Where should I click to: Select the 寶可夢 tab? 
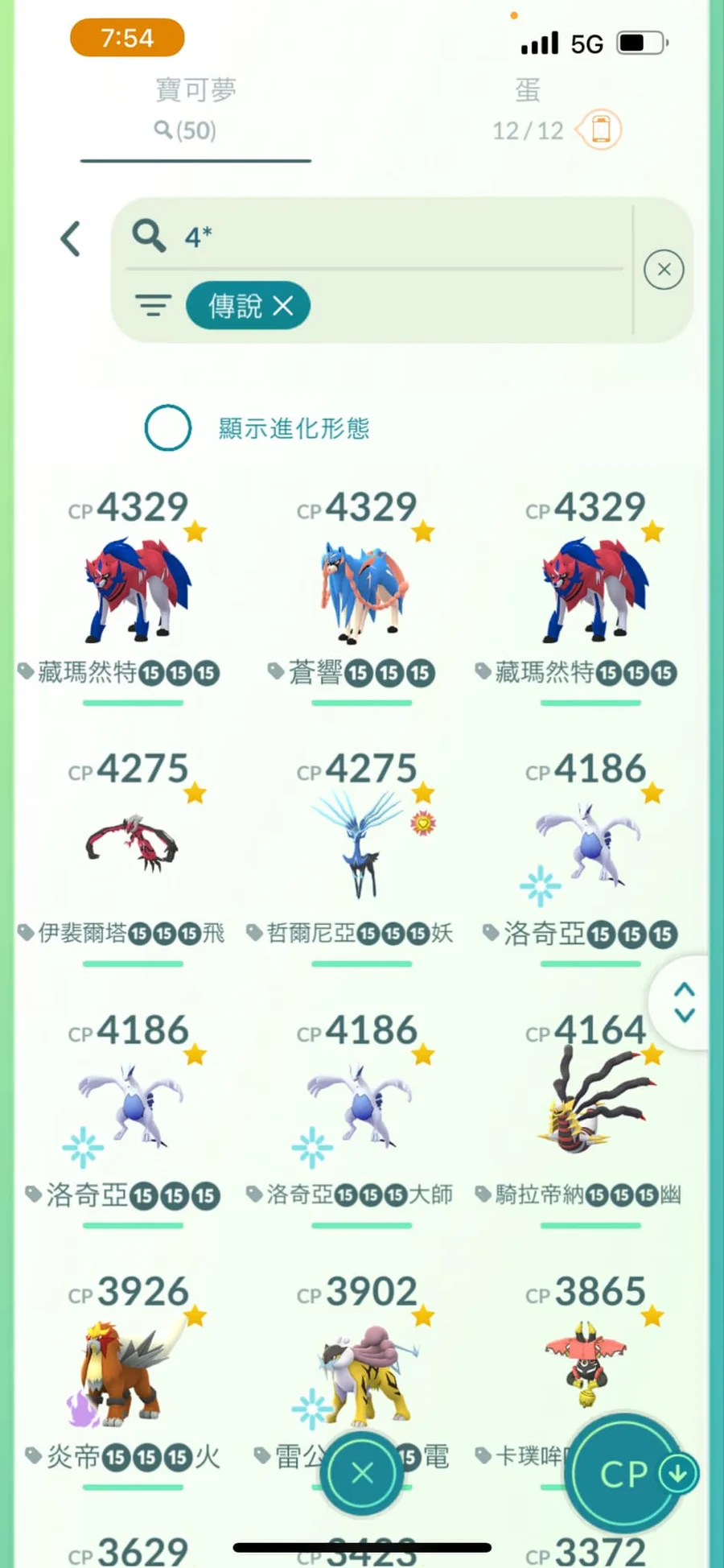point(195,90)
